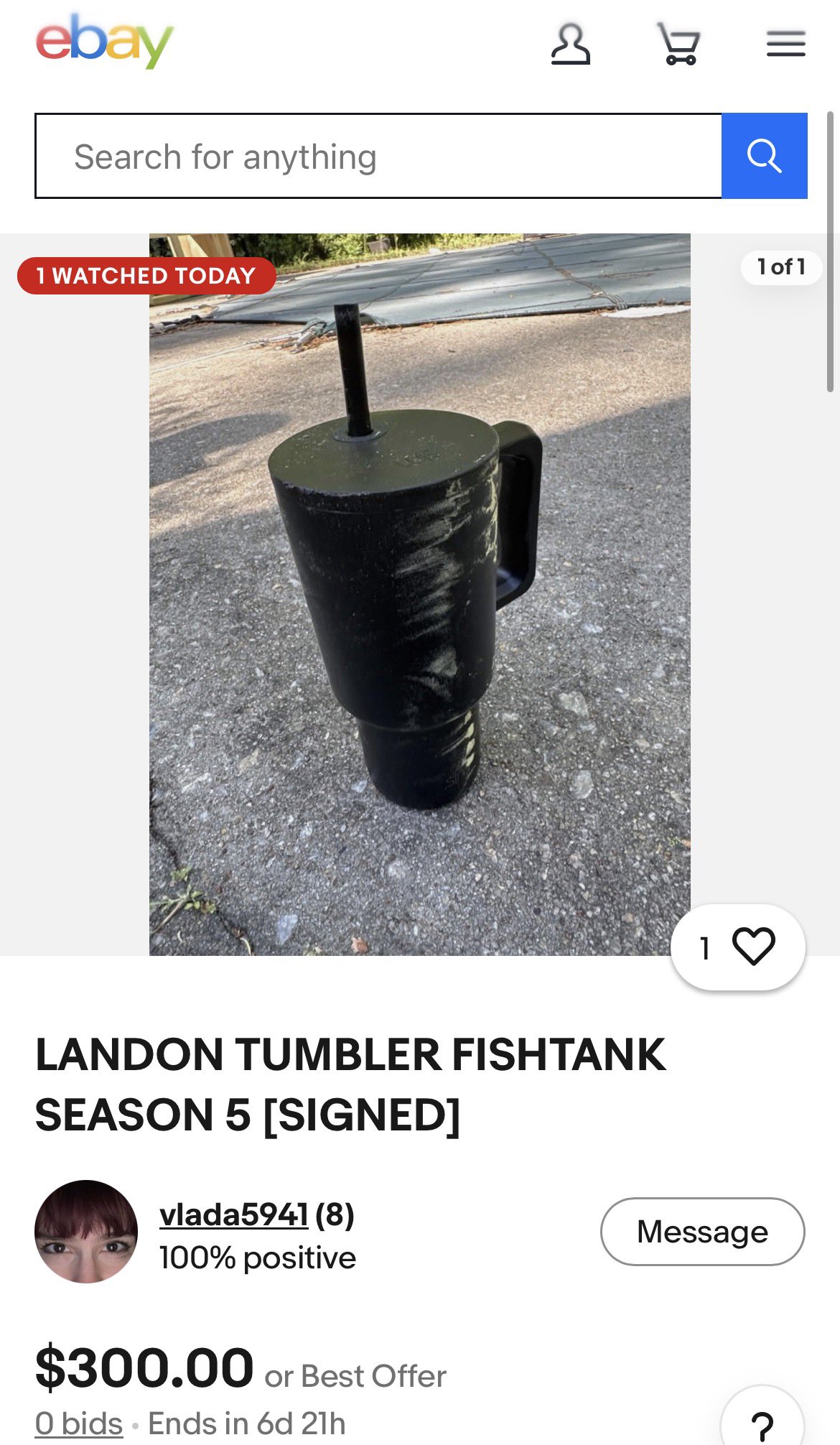Screen dimensions: 840x1445
Task: Open seller vlada5941's profile
Action: (x=234, y=1215)
